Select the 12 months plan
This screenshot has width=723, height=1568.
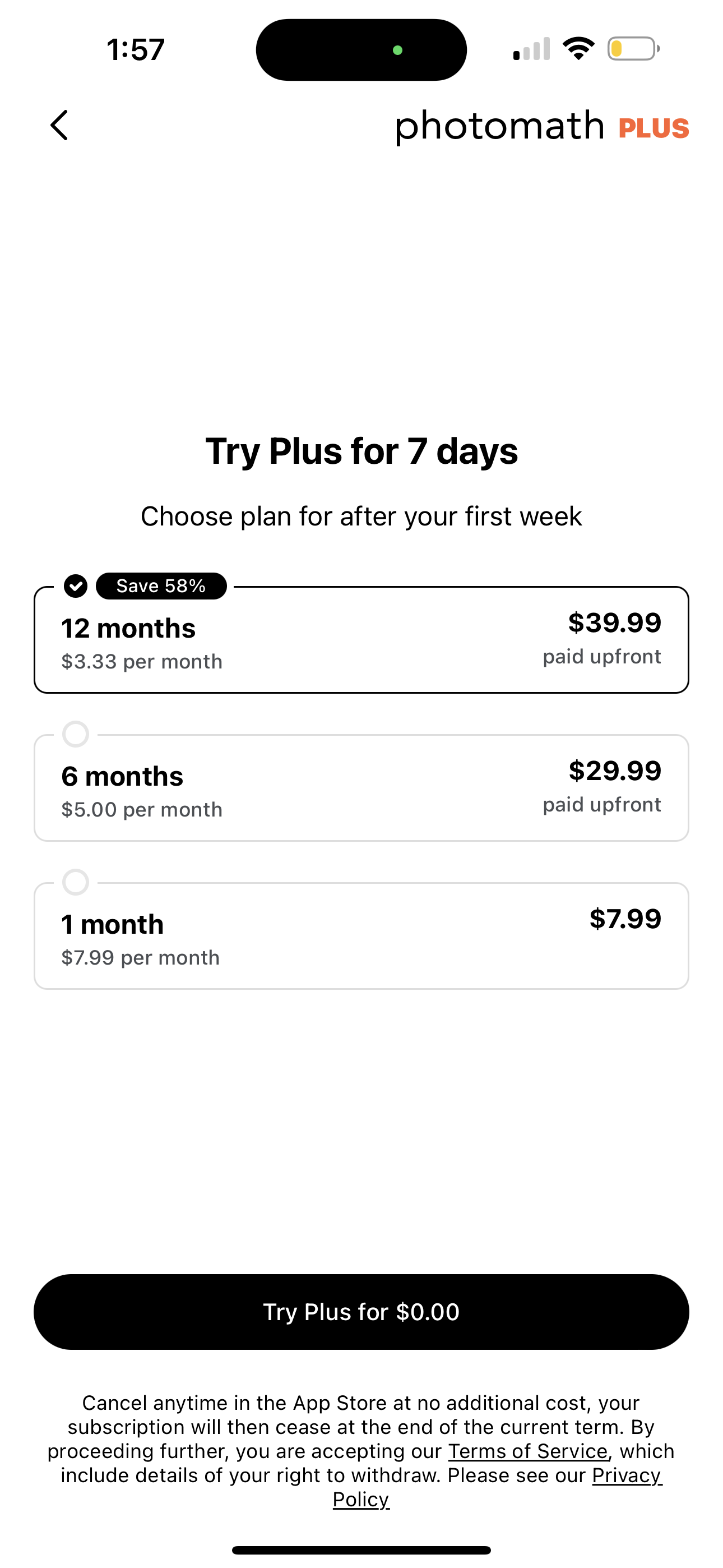coord(361,640)
